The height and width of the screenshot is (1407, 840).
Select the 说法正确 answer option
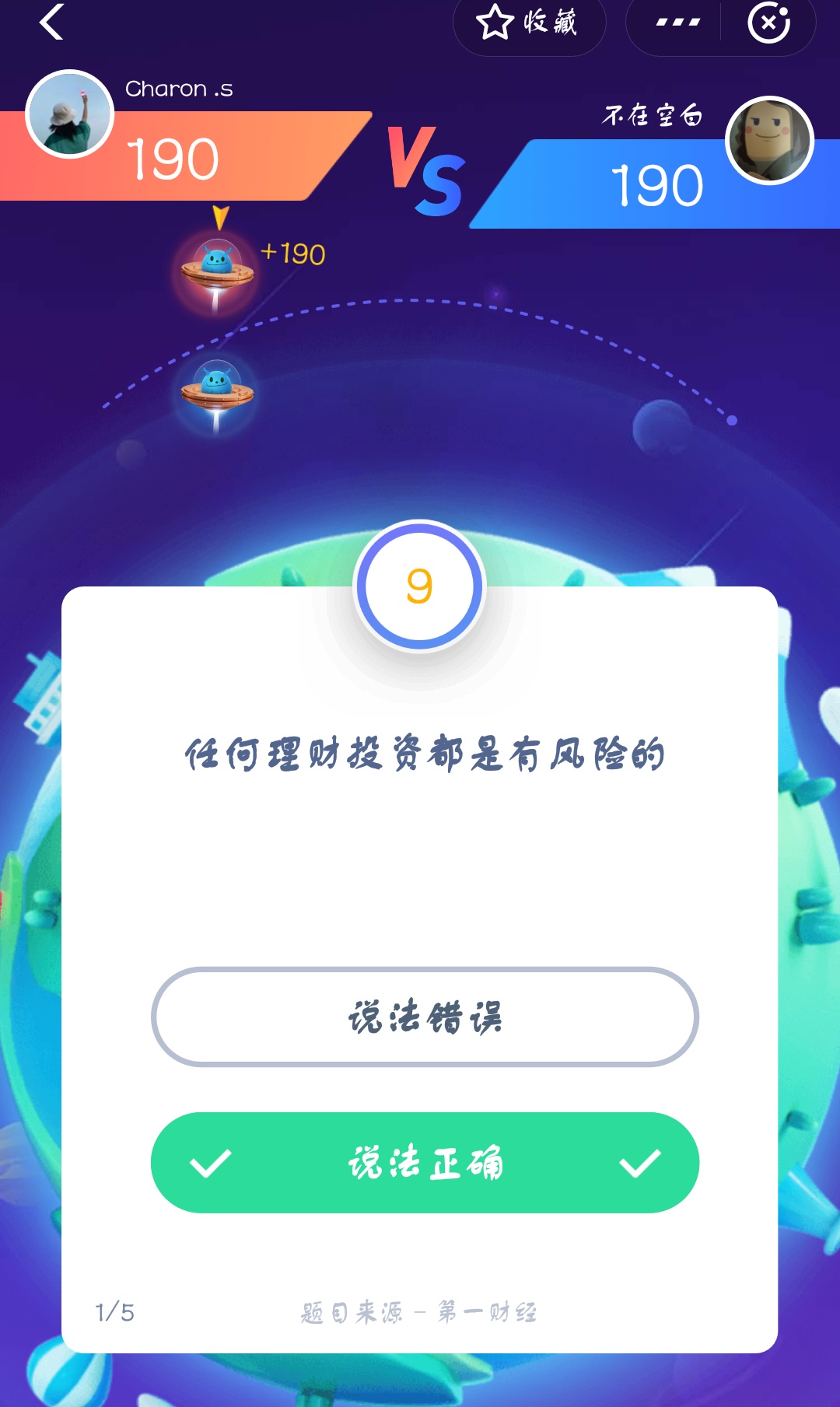[424, 1163]
